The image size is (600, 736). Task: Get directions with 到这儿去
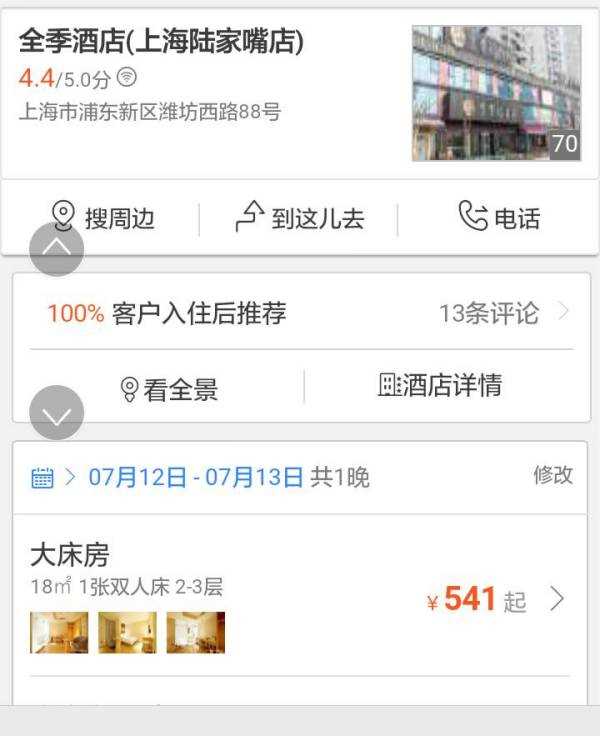pyautogui.click(x=299, y=217)
